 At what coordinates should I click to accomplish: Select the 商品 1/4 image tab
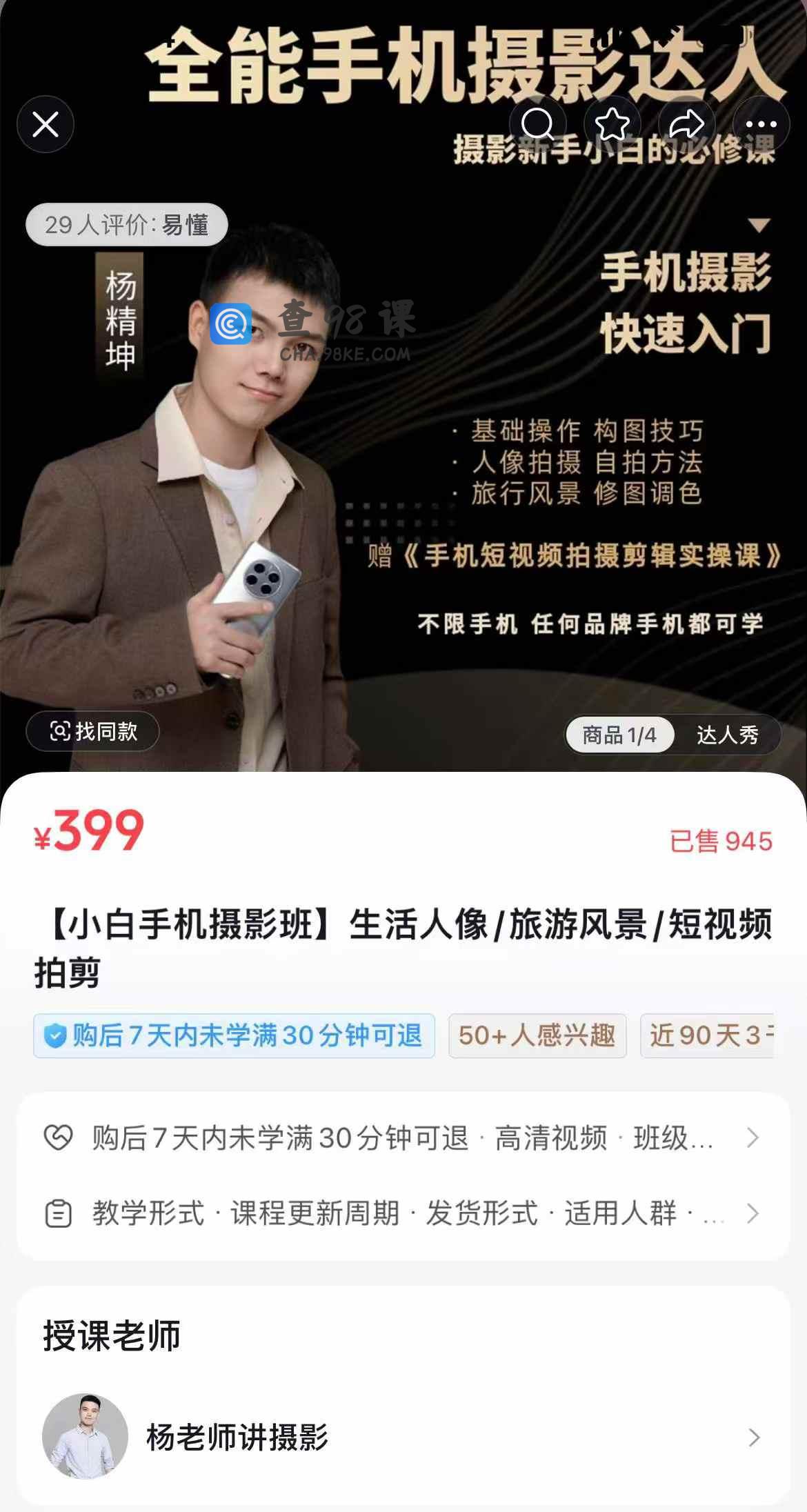click(x=619, y=735)
